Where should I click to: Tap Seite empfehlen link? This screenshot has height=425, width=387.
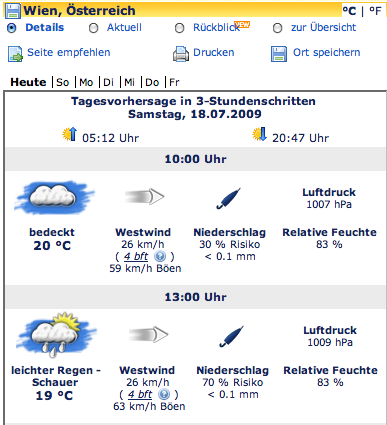[69, 53]
